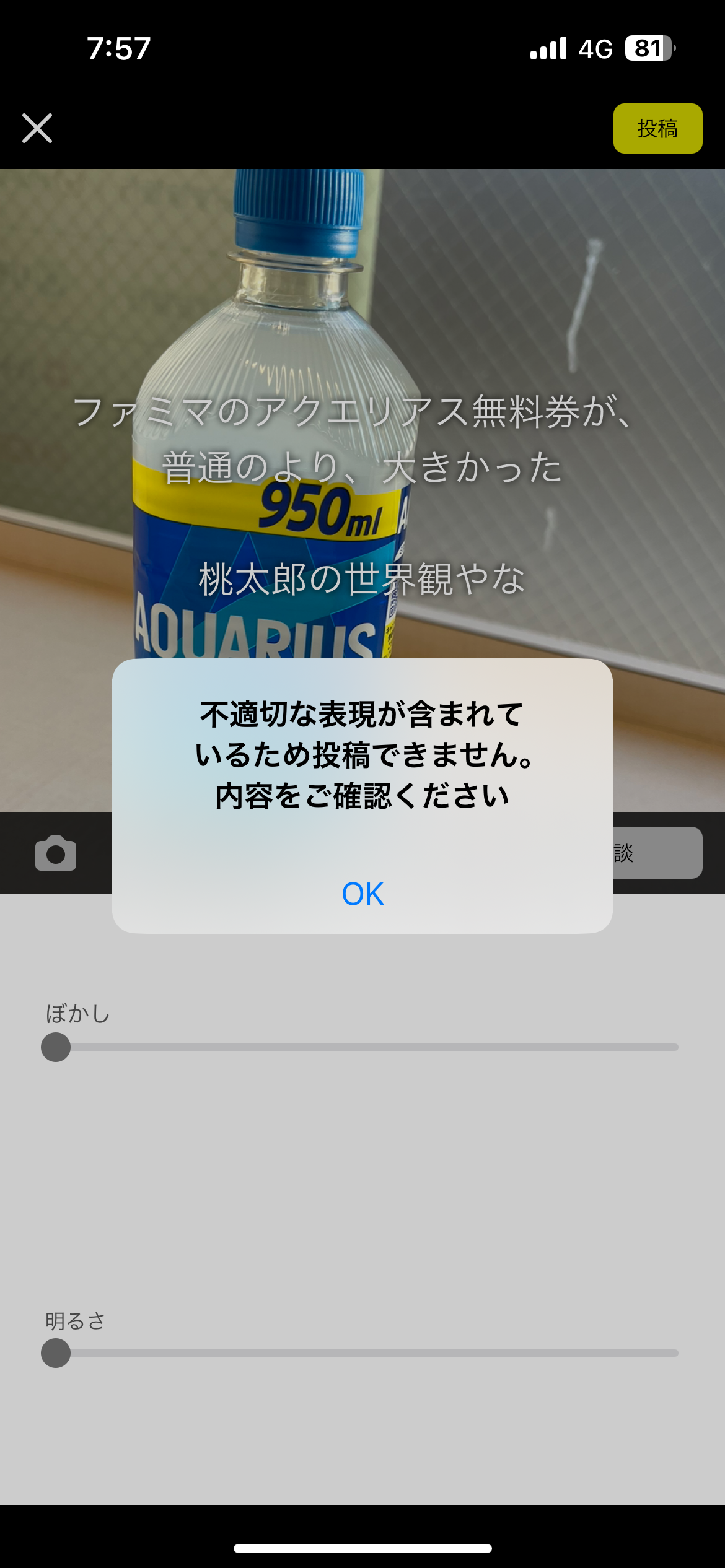The image size is (725, 1568).
Task: Close the post editor
Action: coord(37,128)
